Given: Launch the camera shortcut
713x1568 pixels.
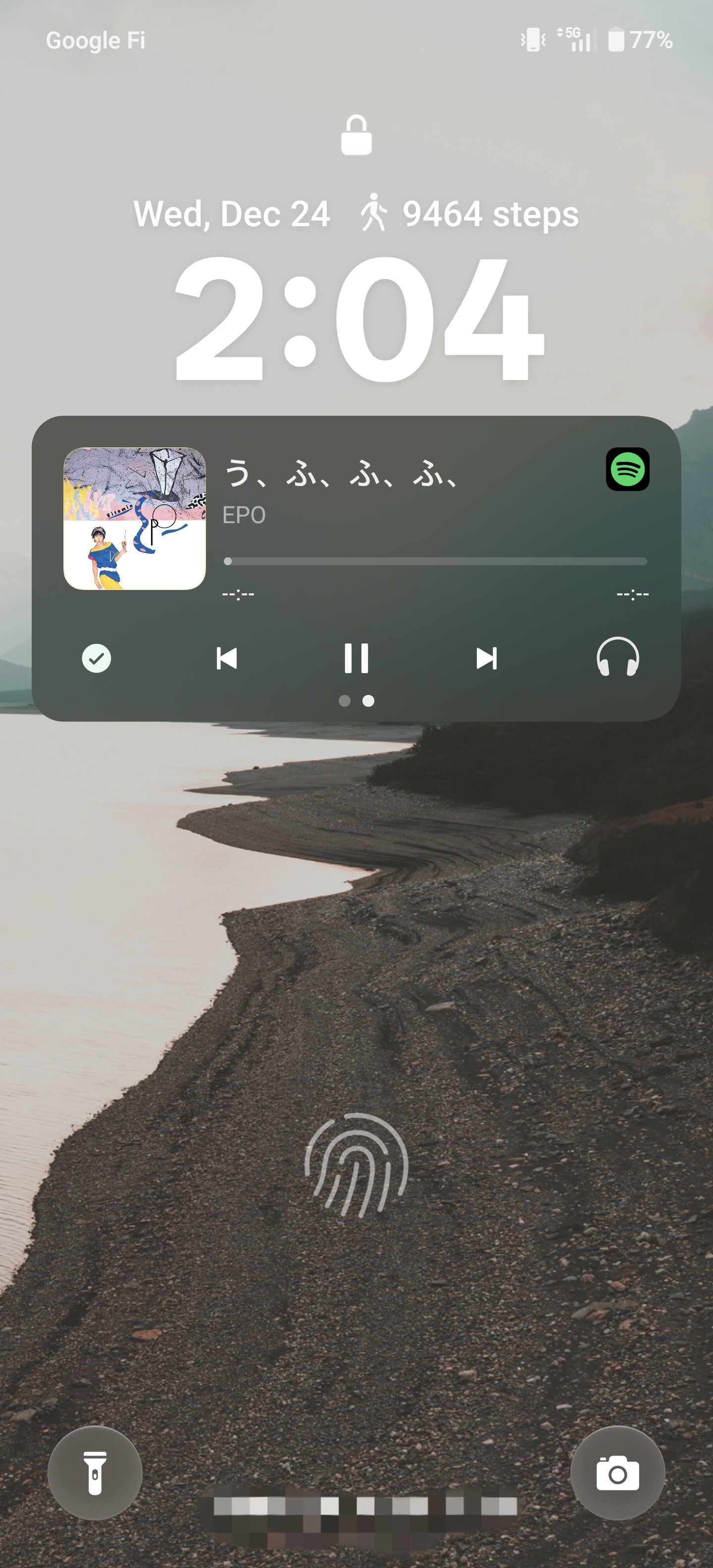Looking at the screenshot, I should (x=617, y=1473).
